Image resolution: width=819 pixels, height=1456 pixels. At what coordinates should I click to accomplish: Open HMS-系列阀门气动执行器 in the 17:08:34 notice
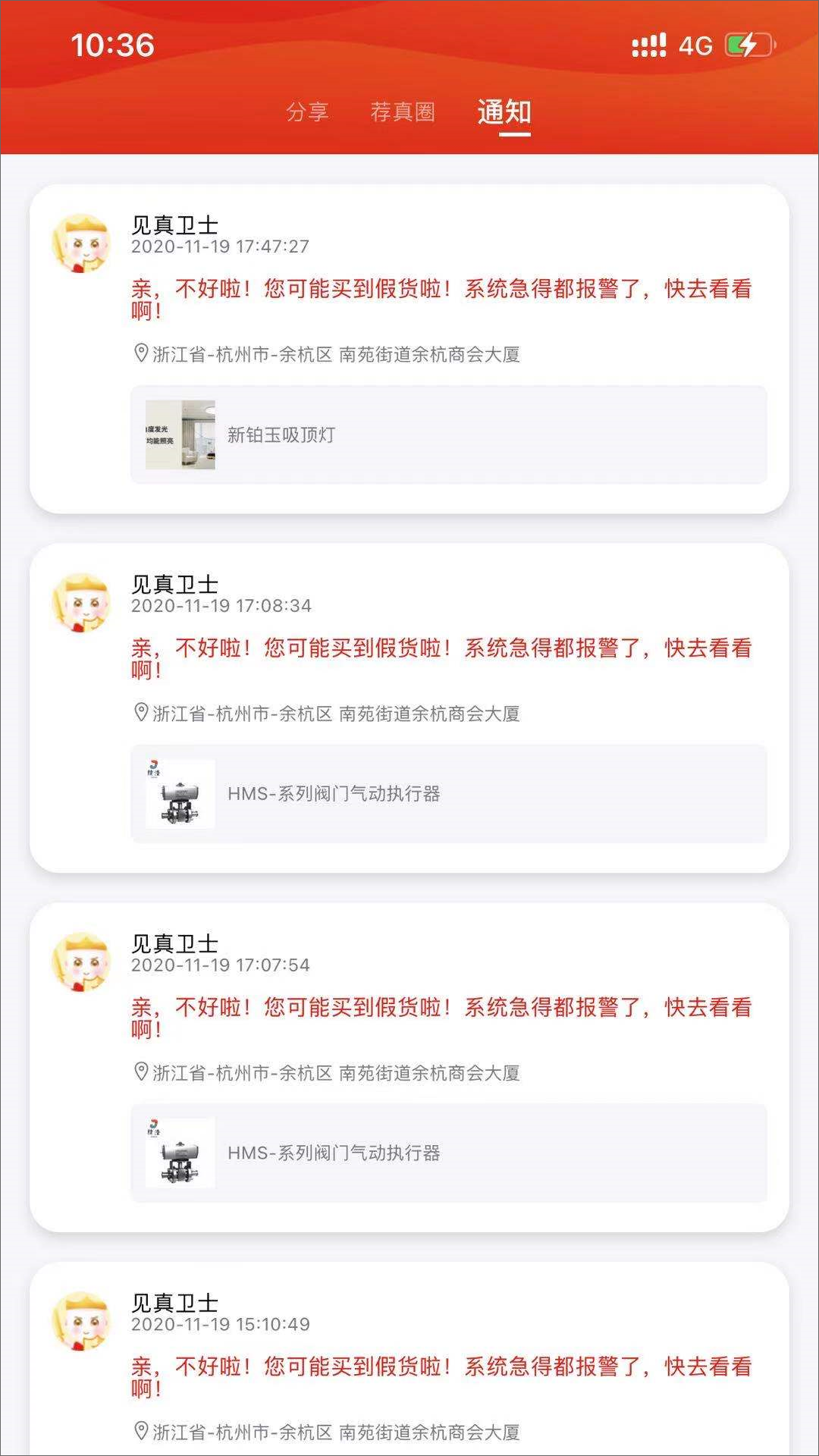(449, 794)
